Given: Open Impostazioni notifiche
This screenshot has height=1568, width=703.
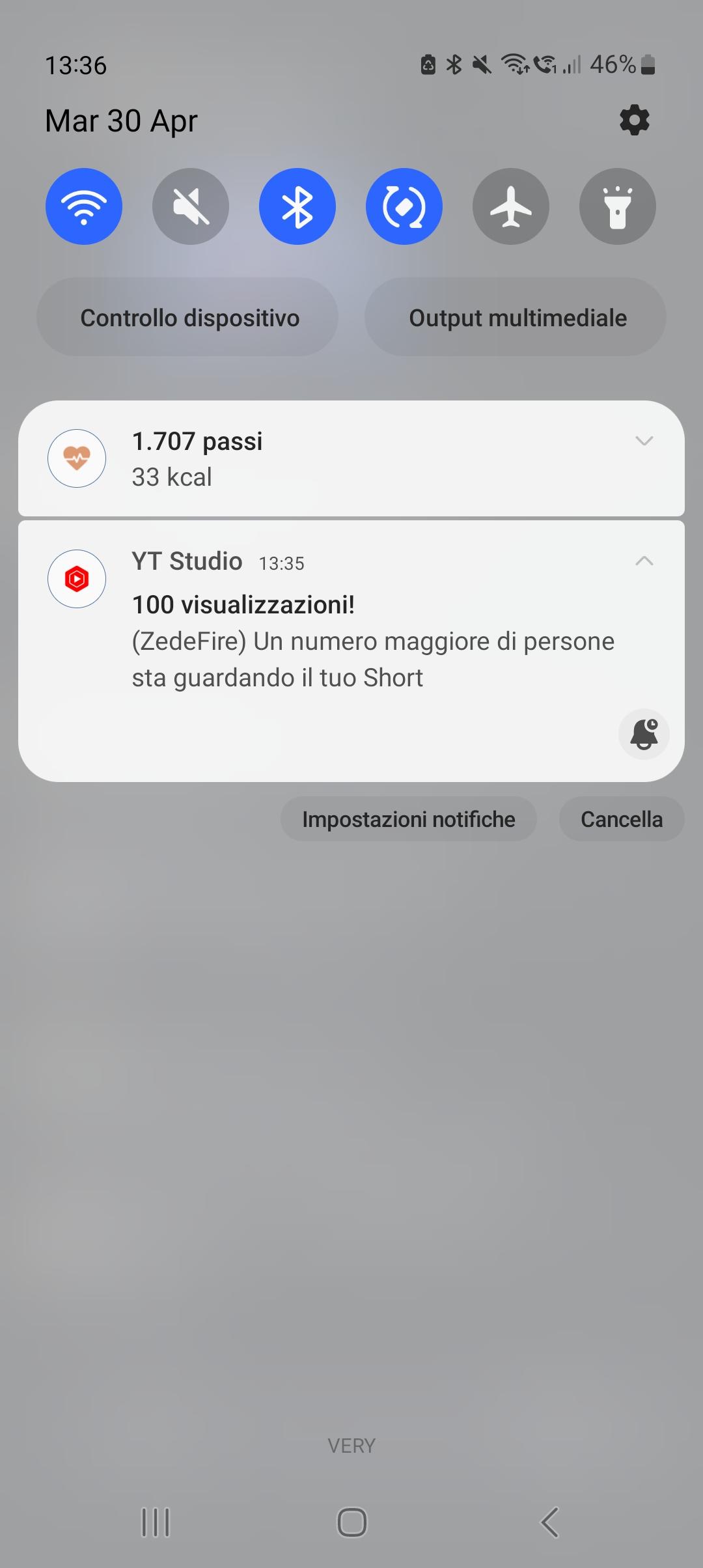Looking at the screenshot, I should [x=408, y=819].
